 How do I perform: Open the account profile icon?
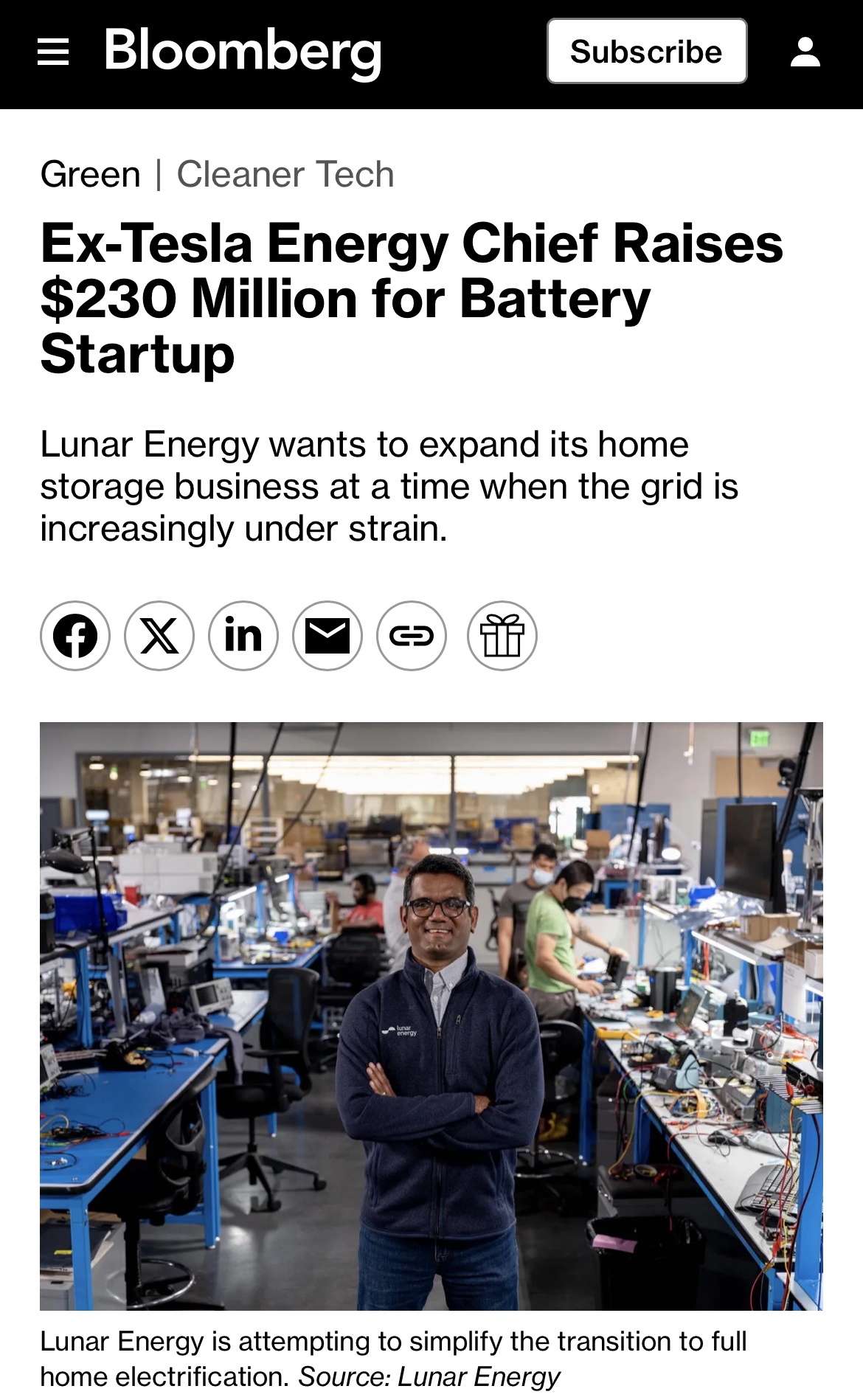tap(805, 52)
